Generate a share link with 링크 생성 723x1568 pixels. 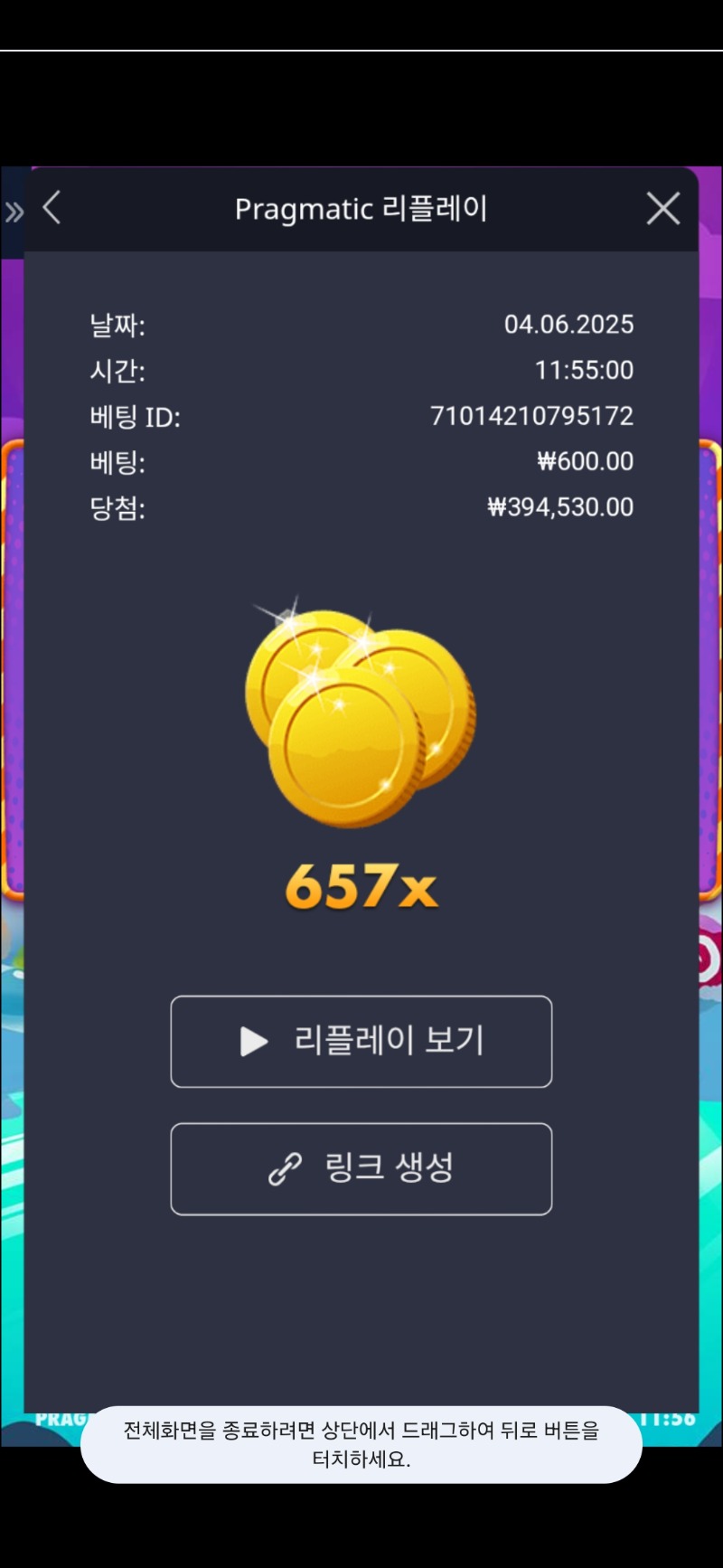pos(361,1169)
